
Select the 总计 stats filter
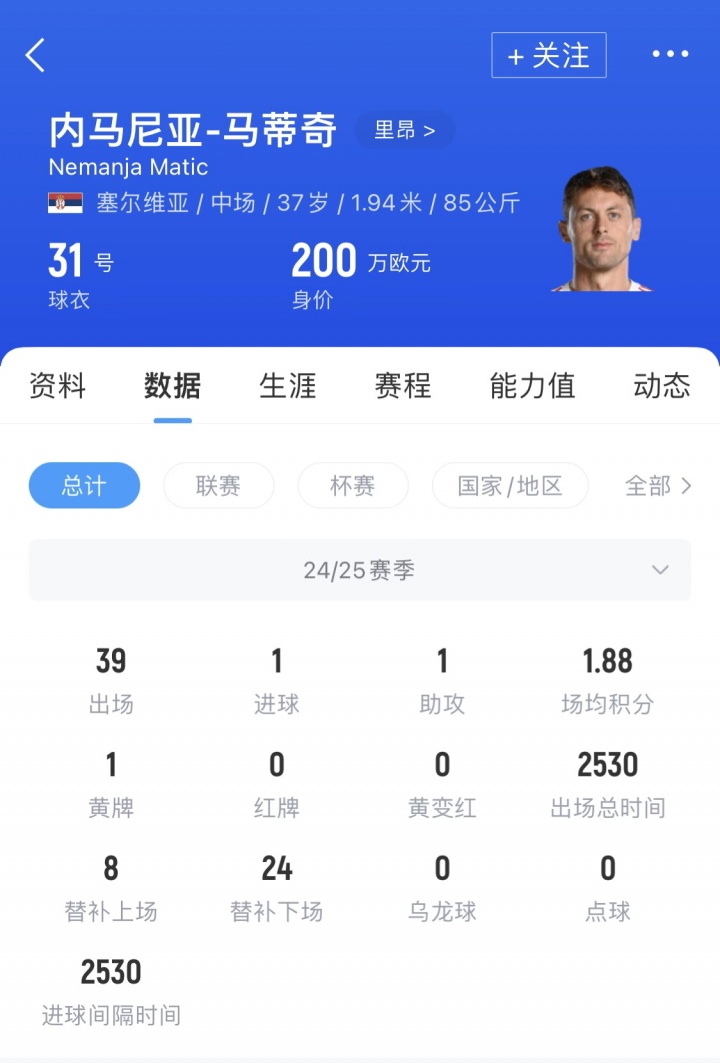(x=84, y=485)
